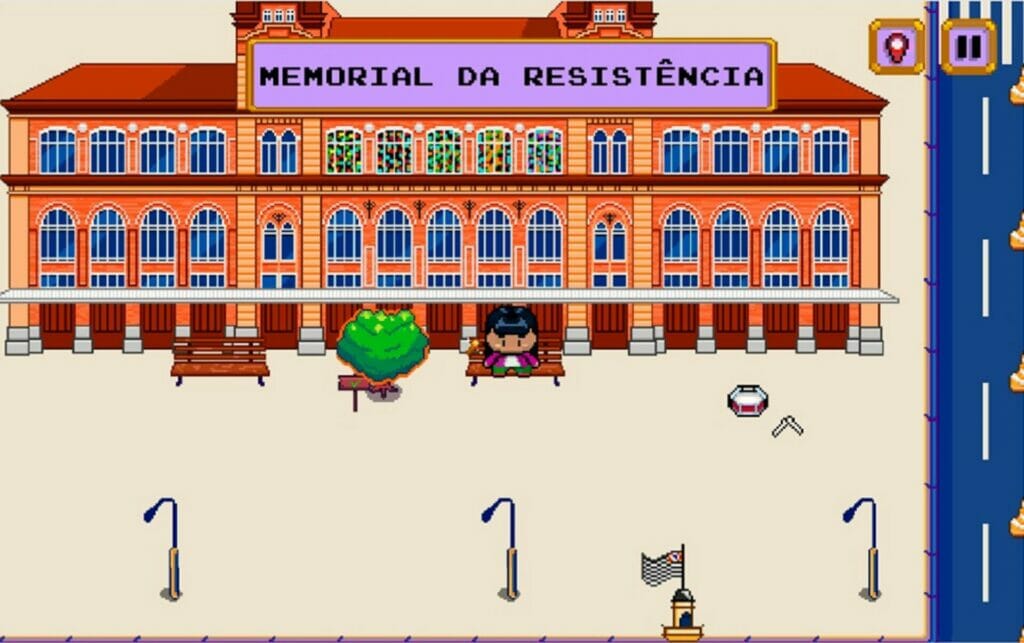1024x643 pixels.
Task: Open the map location pin
Action: click(x=896, y=47)
